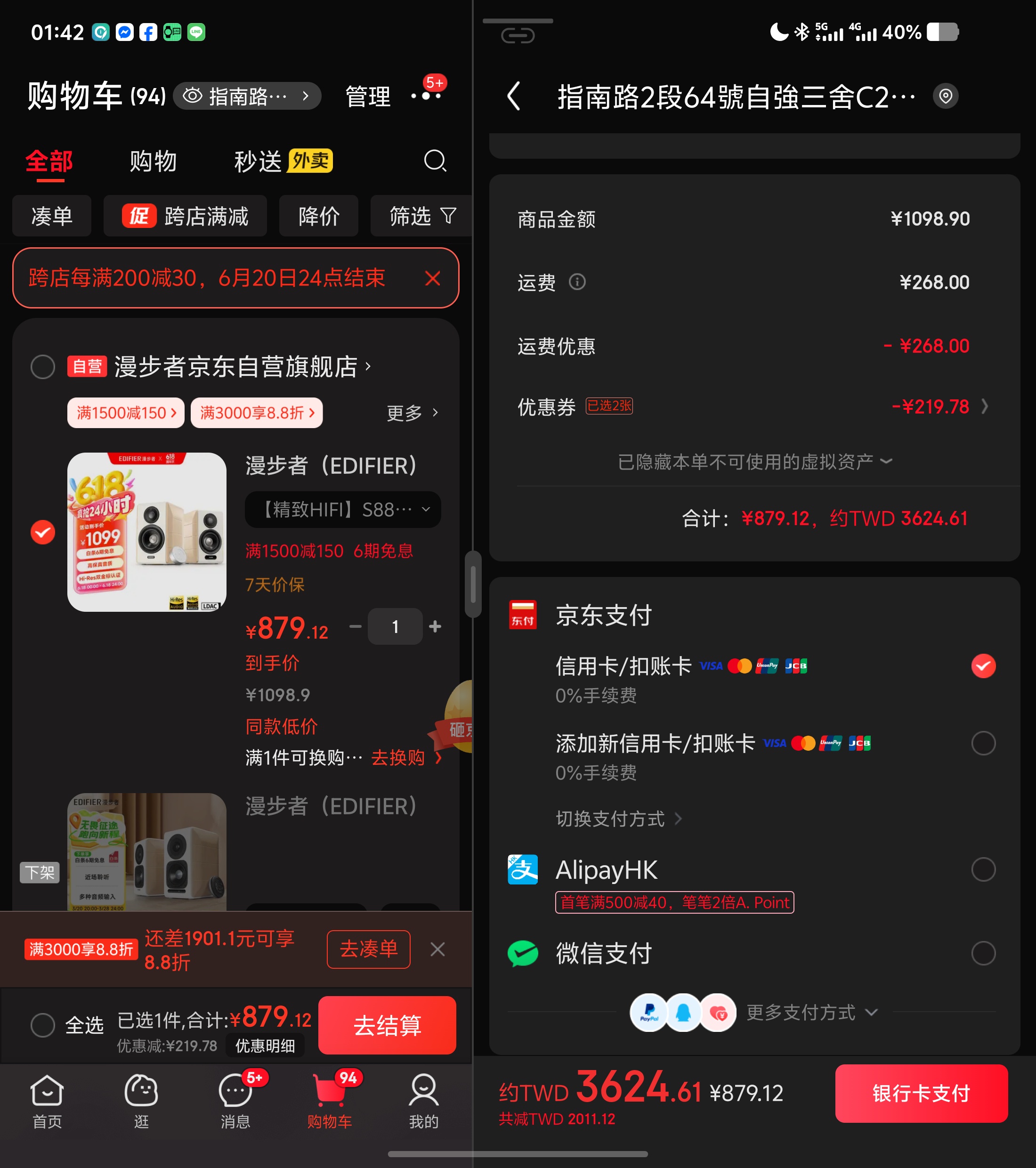This screenshot has height=1168, width=1036.
Task: Tap the 跨店满减 promotion chip
Action: pyautogui.click(x=185, y=216)
